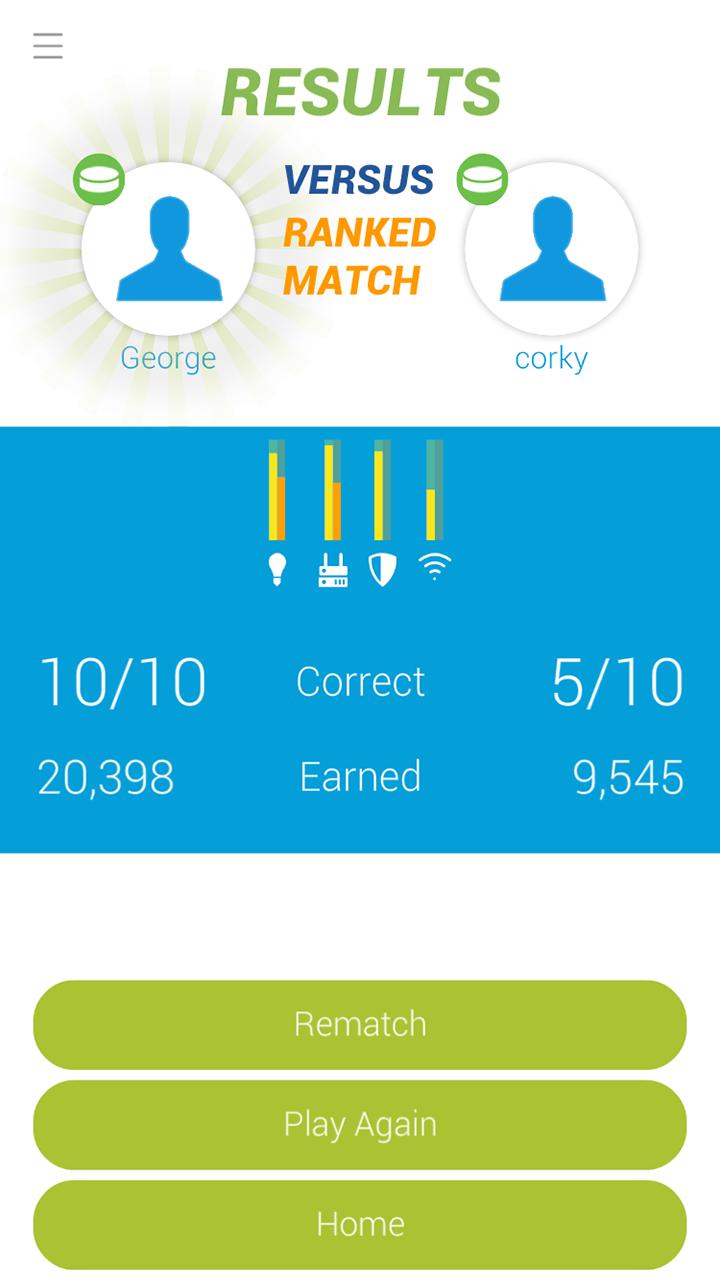
Task: Select the router hardware category icon
Action: (330, 567)
